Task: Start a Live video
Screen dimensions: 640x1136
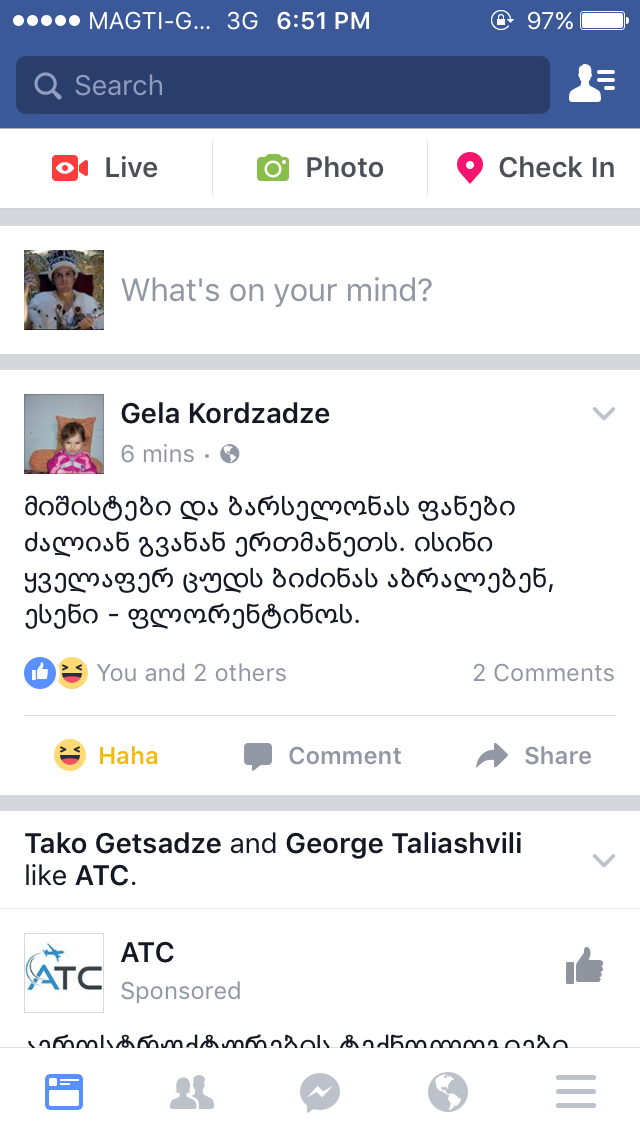Action: click(105, 168)
